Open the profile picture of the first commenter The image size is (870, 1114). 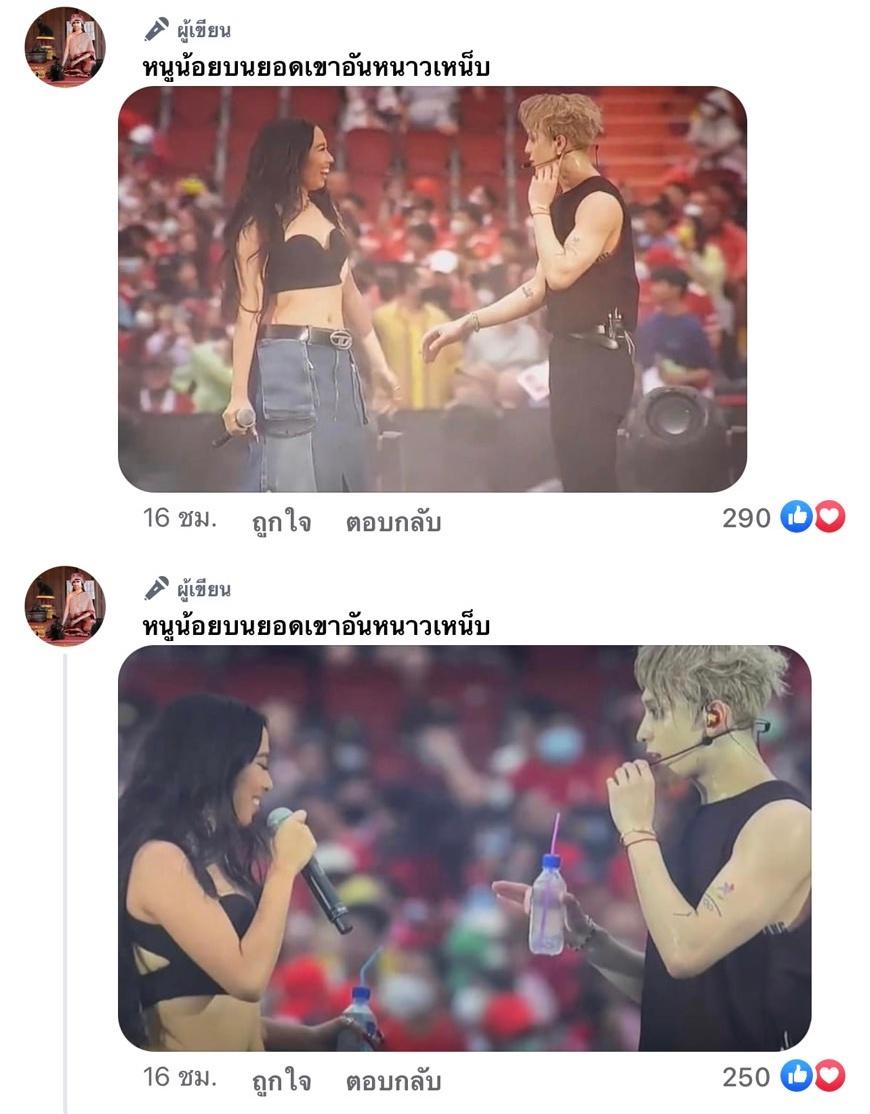65,47
